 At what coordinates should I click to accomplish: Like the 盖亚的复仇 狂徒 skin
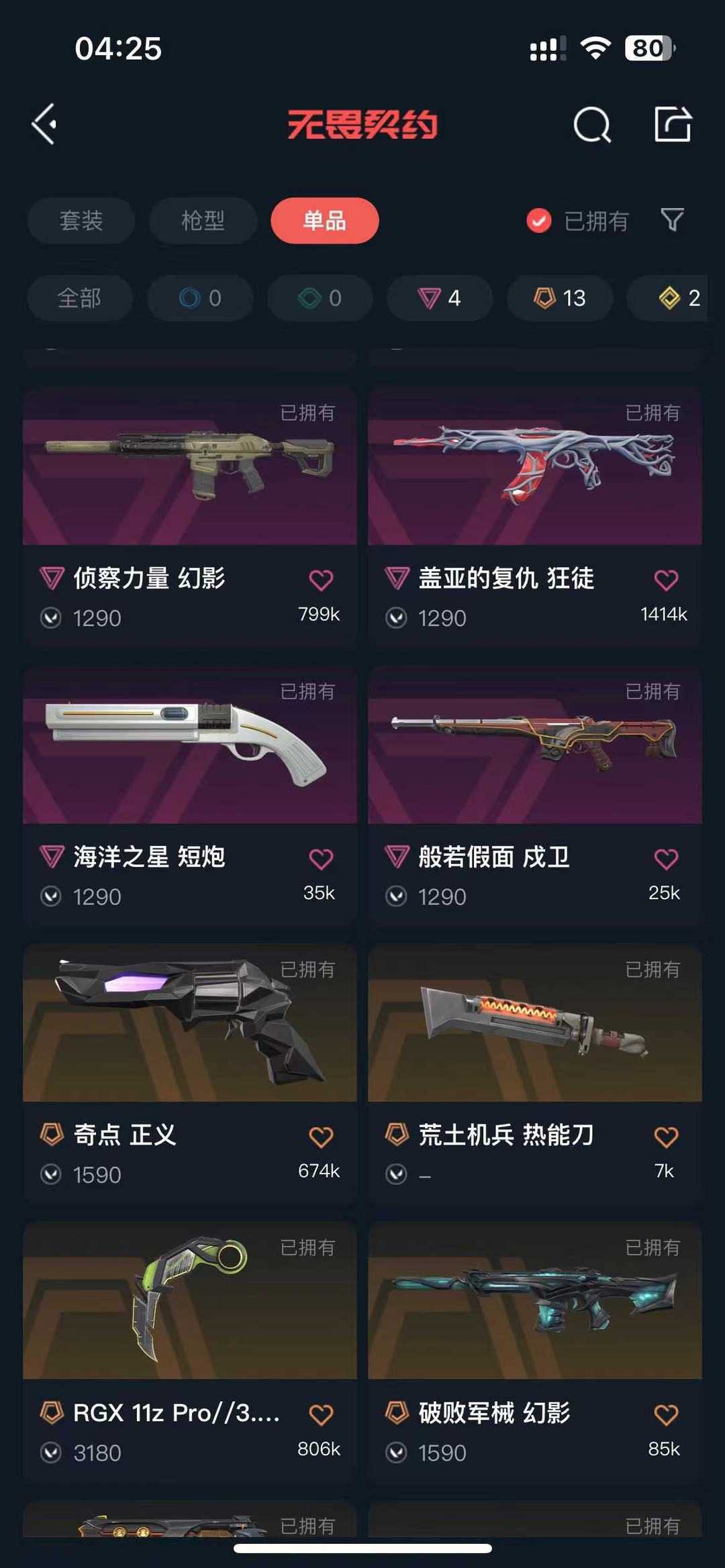click(x=666, y=580)
